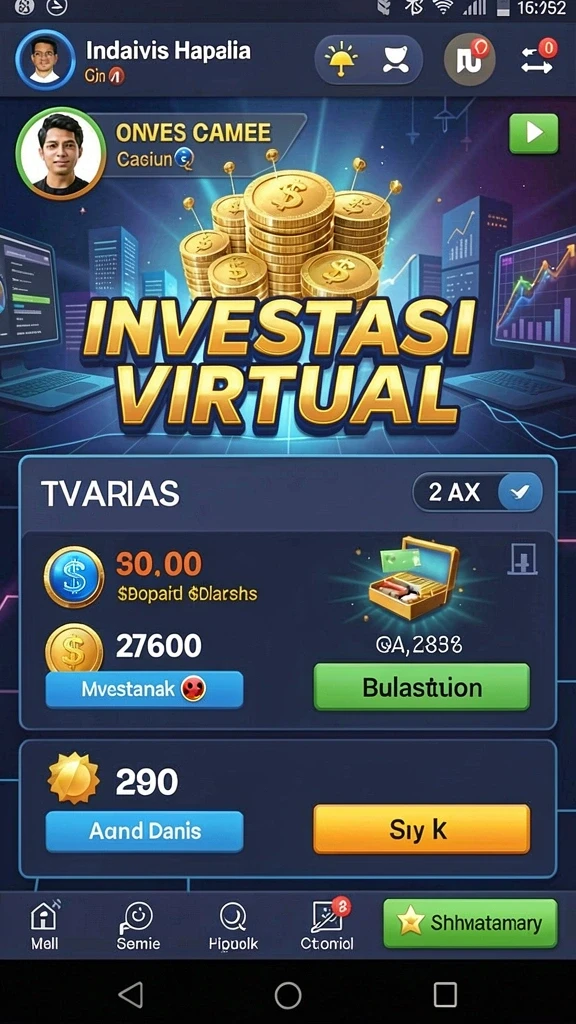The image size is (576, 1024).
Task: Go to the system home screen
Action: tap(288, 995)
